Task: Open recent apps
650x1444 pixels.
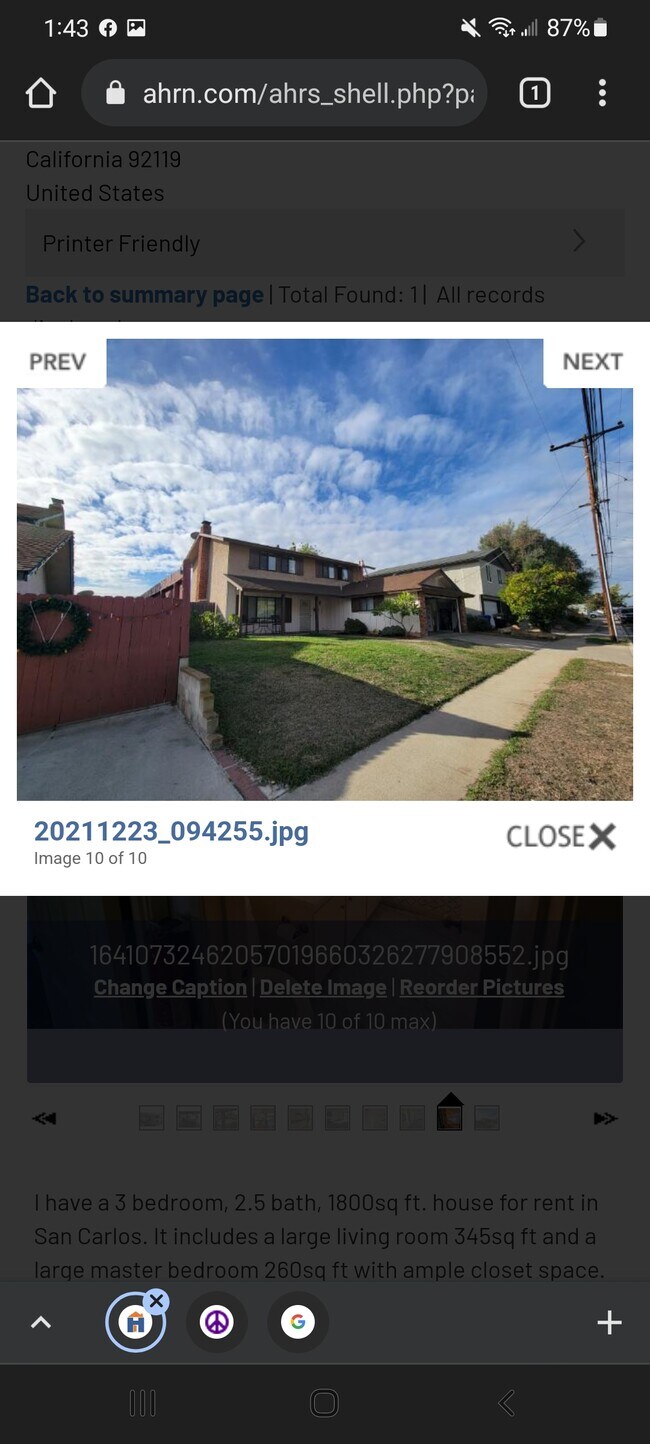Action: click(x=143, y=1403)
